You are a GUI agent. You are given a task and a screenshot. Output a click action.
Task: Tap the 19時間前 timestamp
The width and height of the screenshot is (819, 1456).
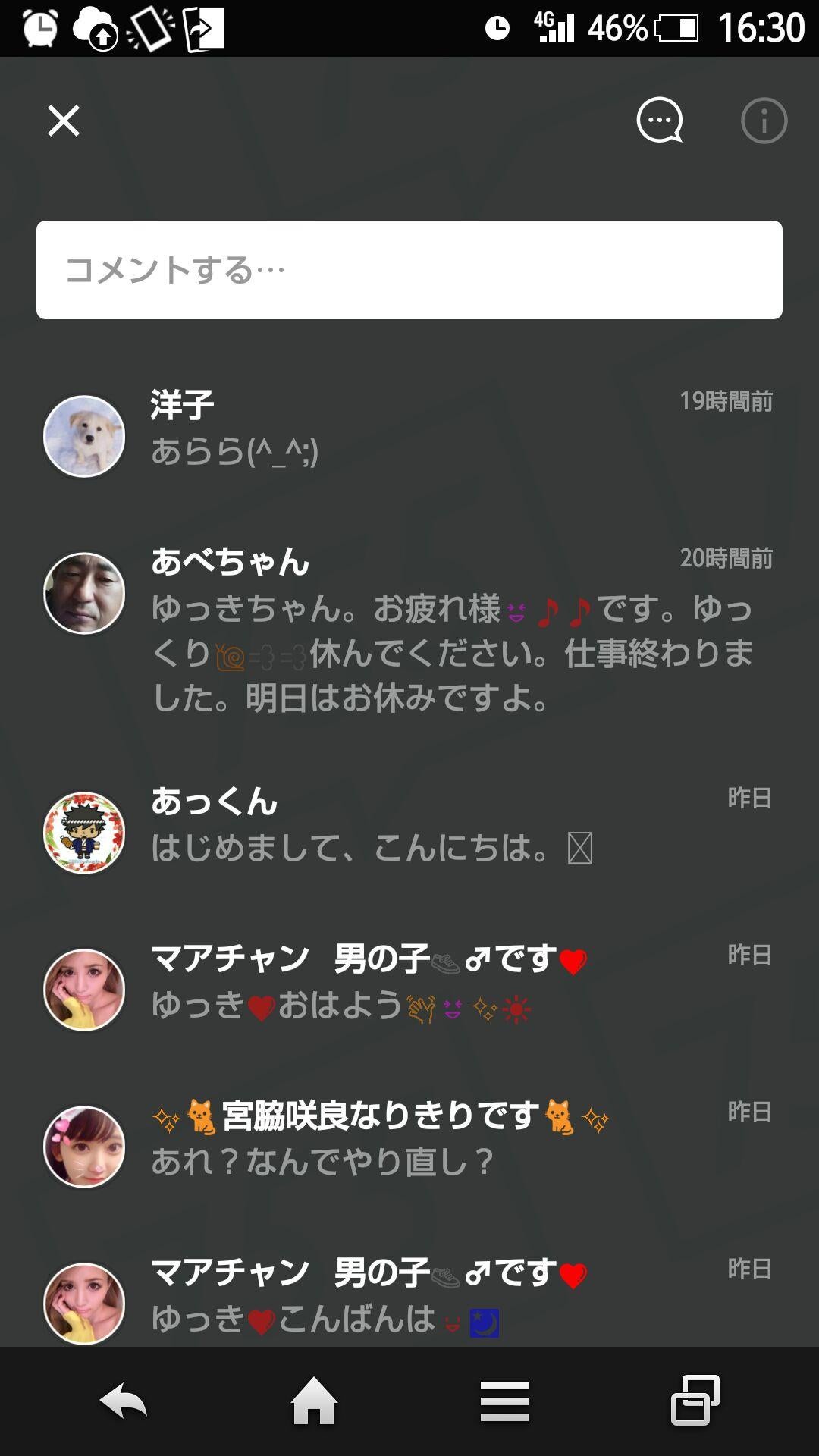pyautogui.click(x=724, y=403)
